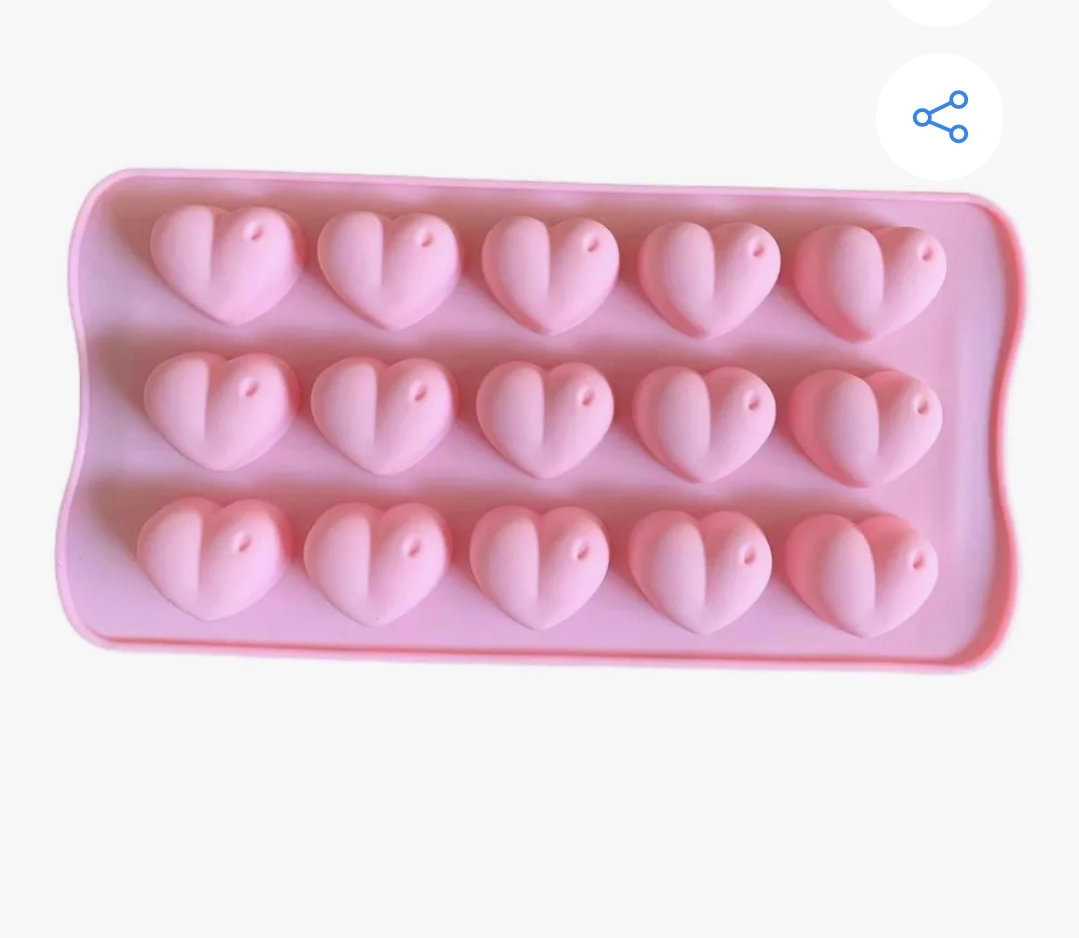Open the heart mold product image
Viewport: 1079px width, 938px height.
point(540,420)
